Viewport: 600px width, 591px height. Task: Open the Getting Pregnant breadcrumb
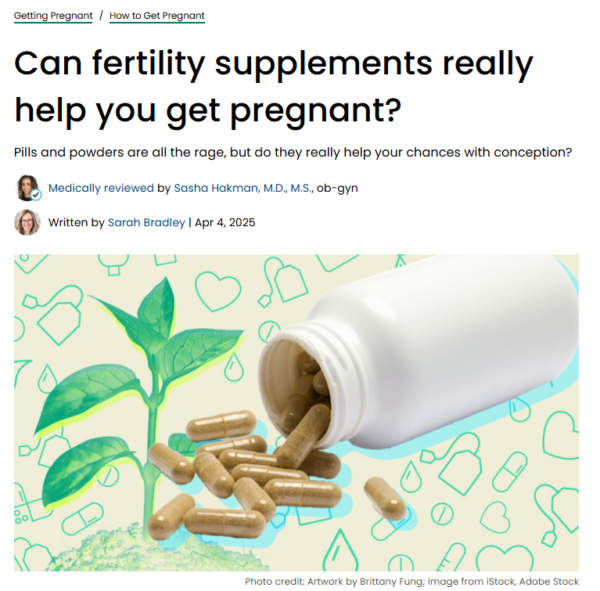[53, 16]
